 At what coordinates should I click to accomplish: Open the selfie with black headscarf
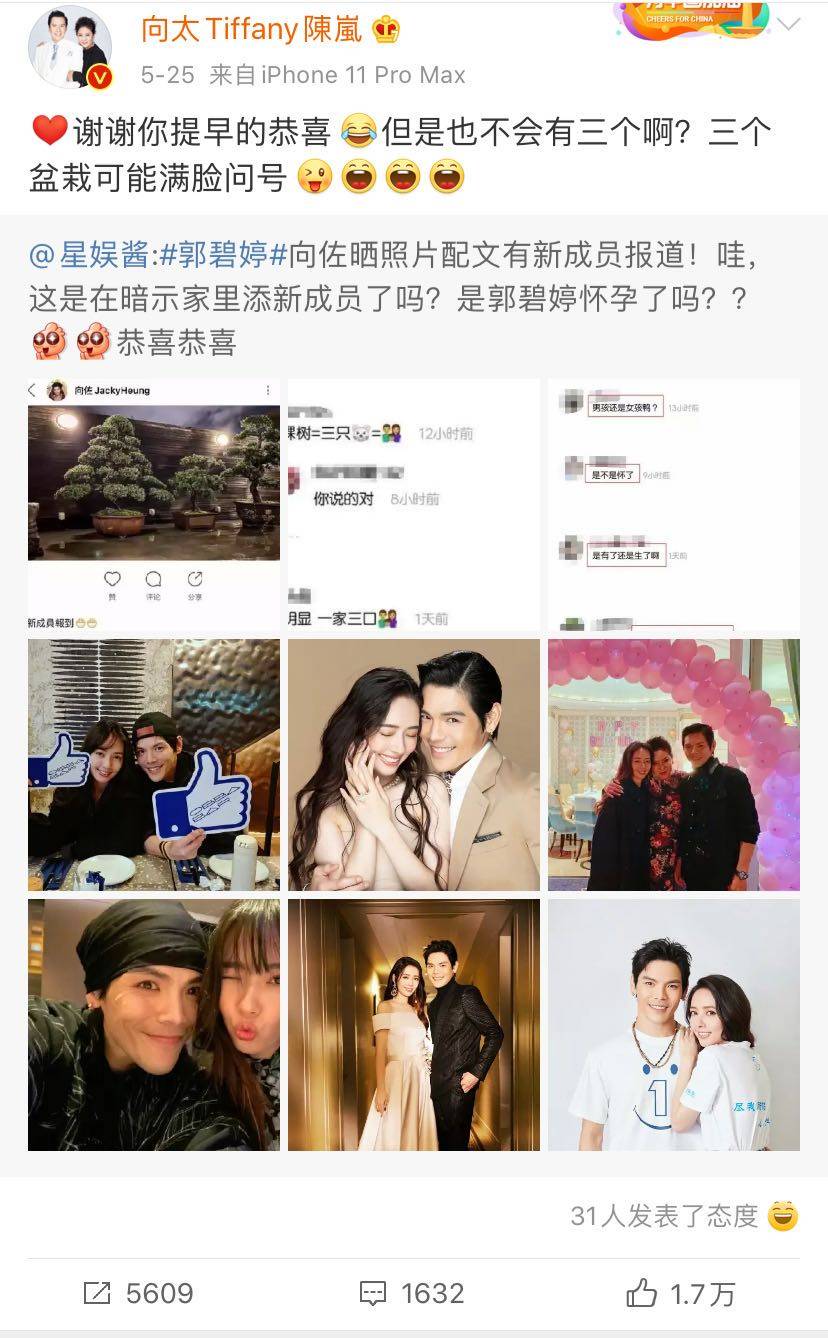point(154,1025)
